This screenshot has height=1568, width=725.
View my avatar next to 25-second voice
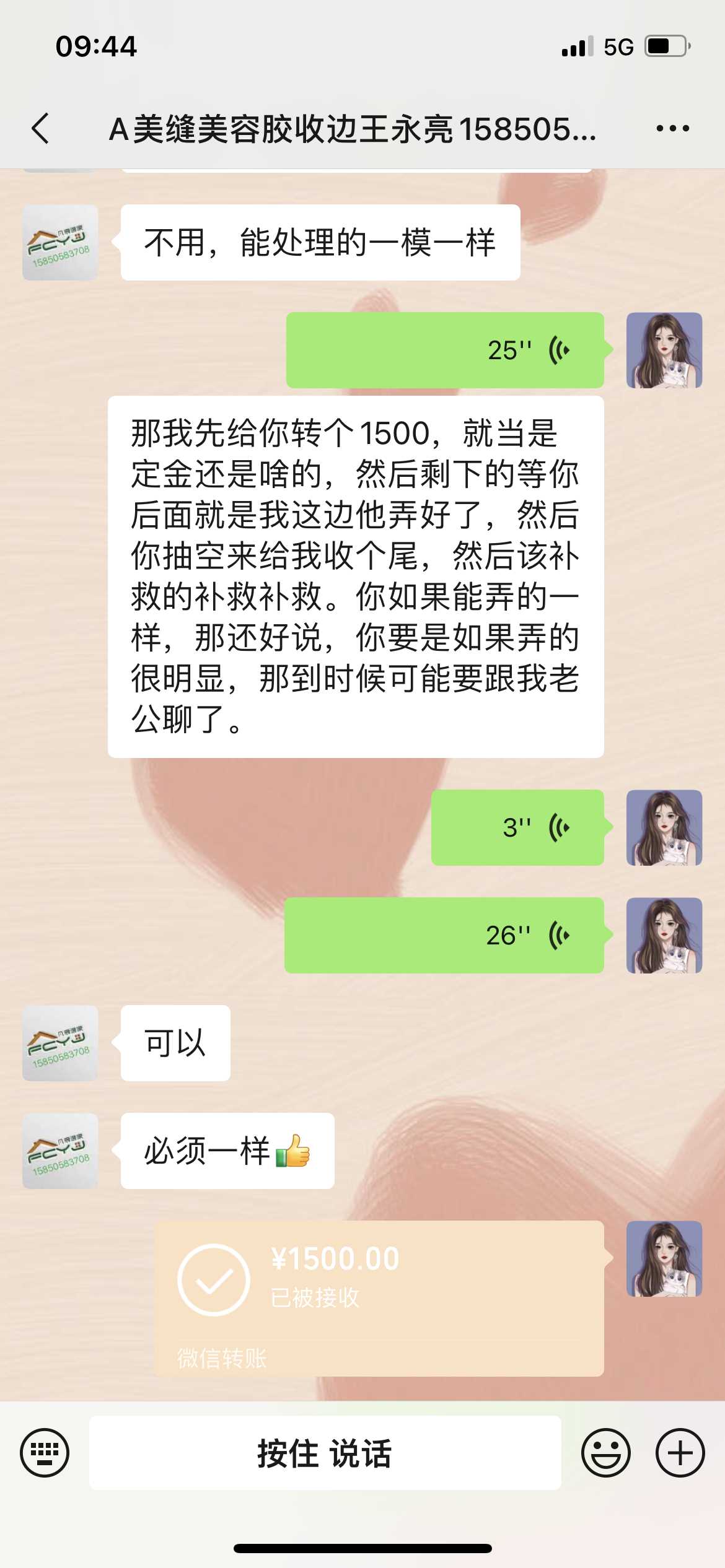pos(664,351)
